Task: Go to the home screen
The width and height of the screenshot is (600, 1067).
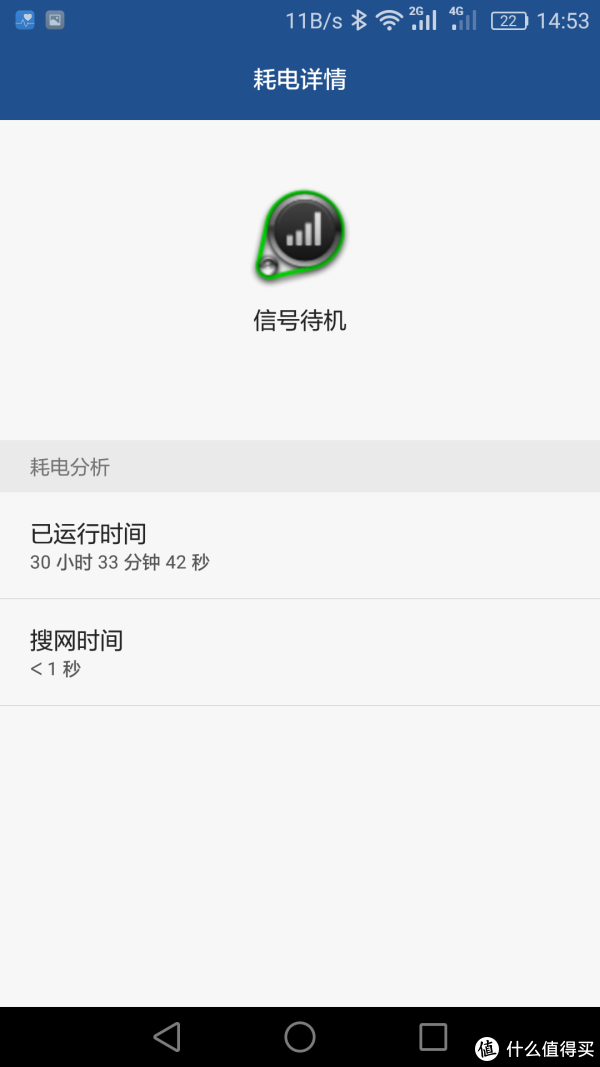Action: [x=300, y=1037]
